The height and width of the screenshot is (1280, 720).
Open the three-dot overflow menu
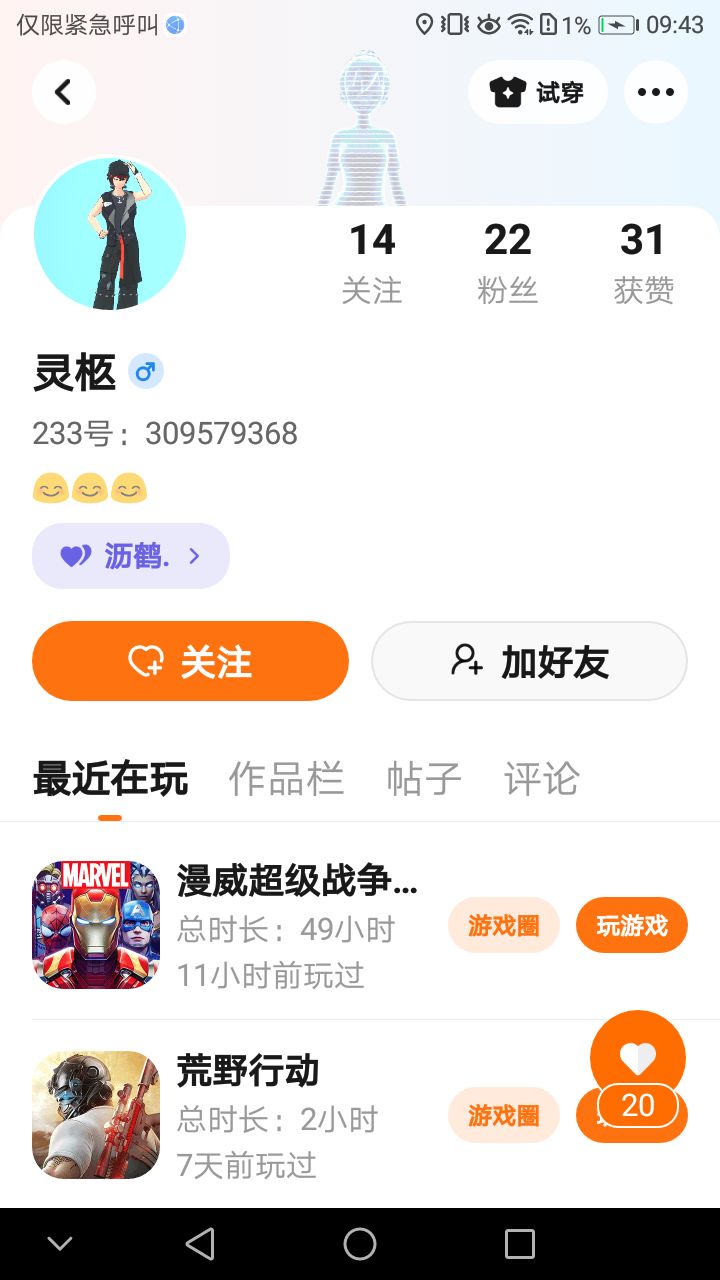[x=655, y=92]
